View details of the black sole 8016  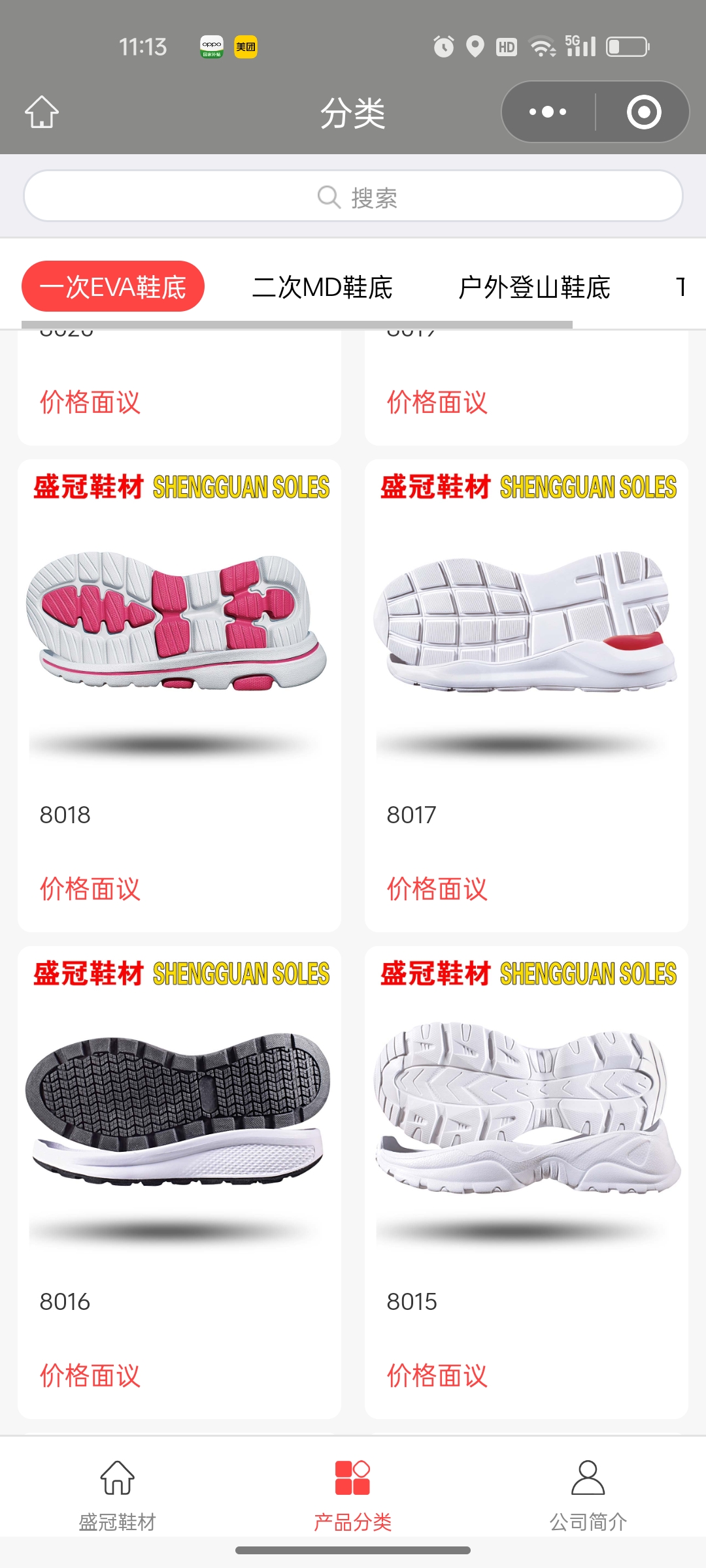click(179, 1137)
